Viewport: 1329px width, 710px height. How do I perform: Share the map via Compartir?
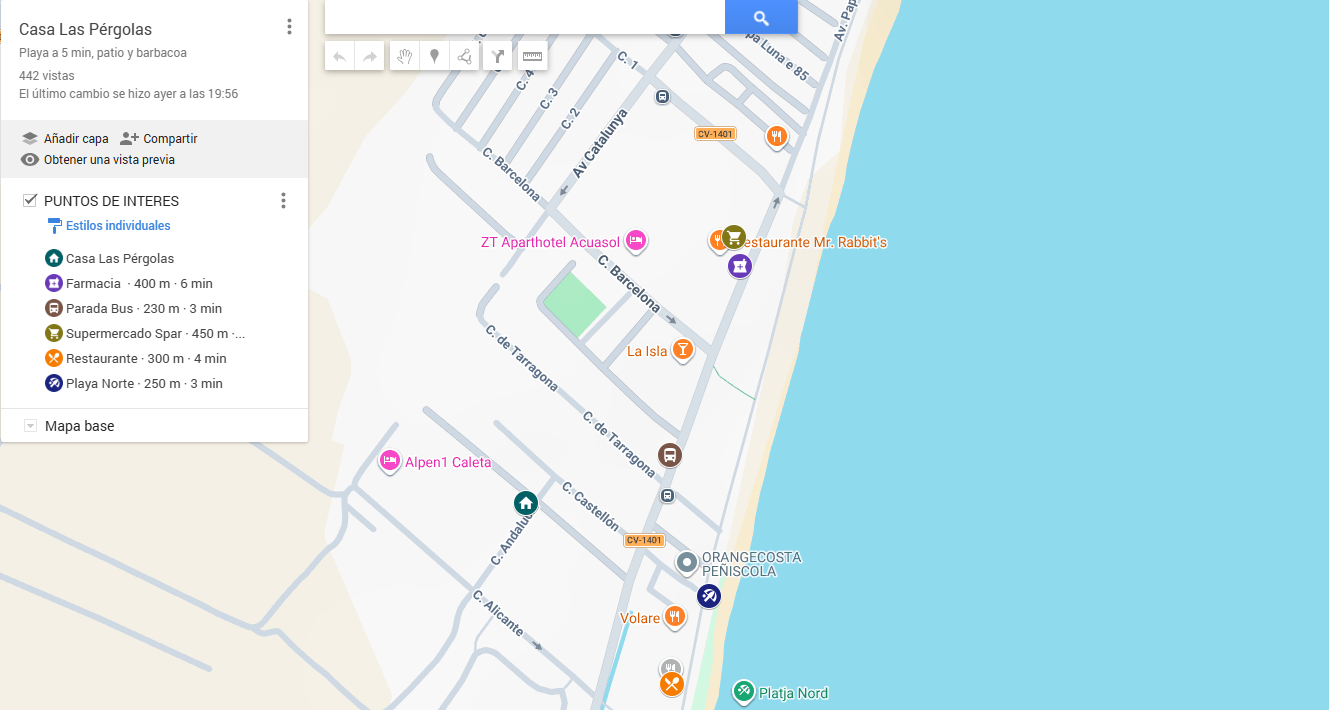pyautogui.click(x=159, y=139)
